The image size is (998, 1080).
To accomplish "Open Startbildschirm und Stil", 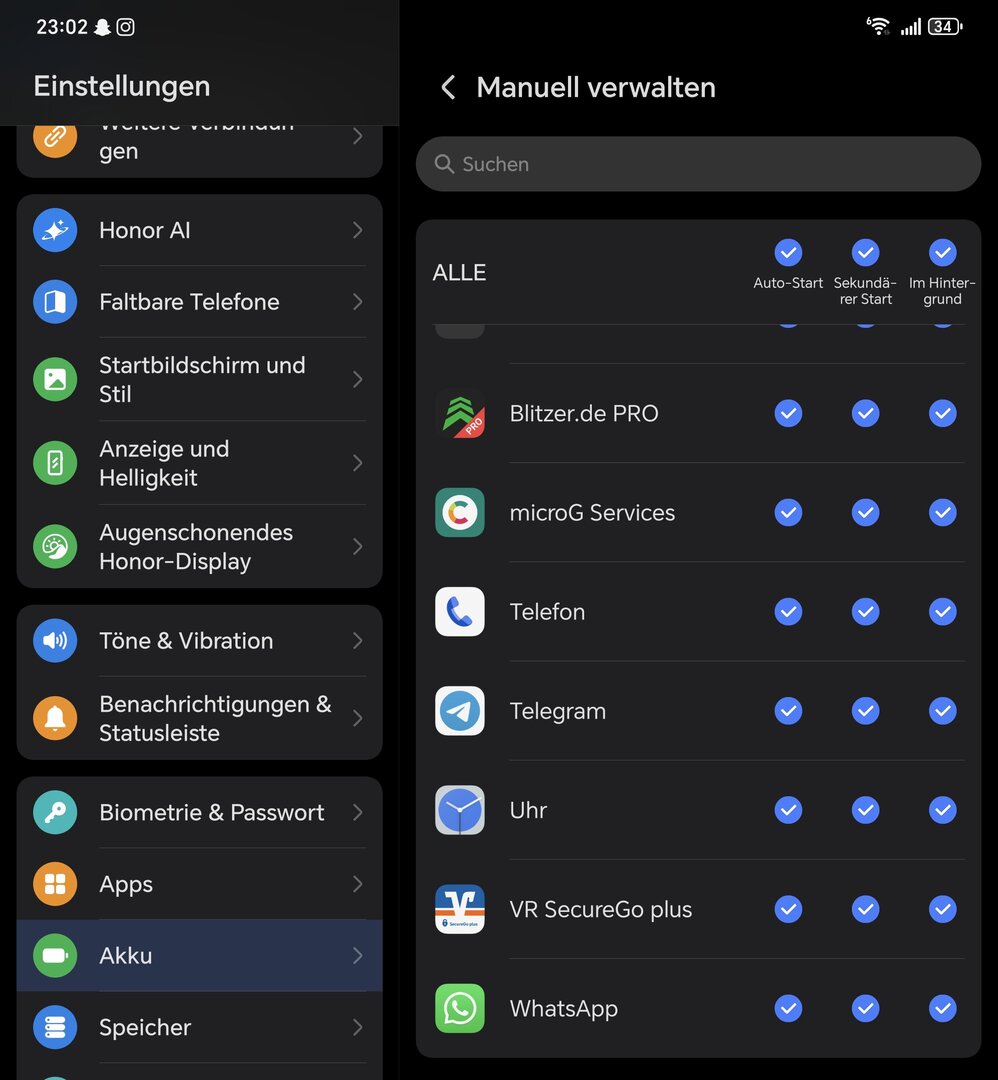I will coord(200,379).
